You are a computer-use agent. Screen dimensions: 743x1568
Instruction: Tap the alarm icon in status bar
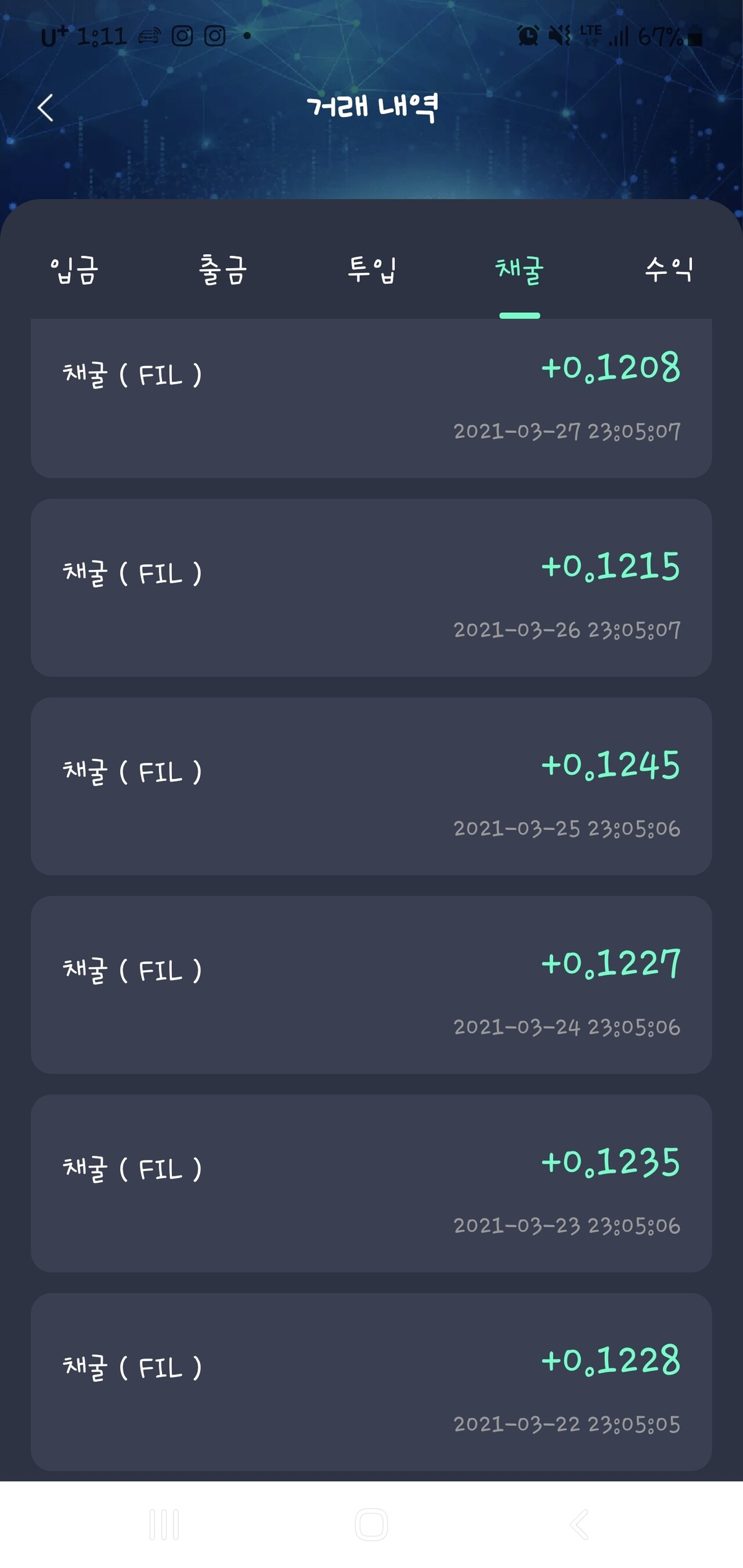click(x=529, y=37)
